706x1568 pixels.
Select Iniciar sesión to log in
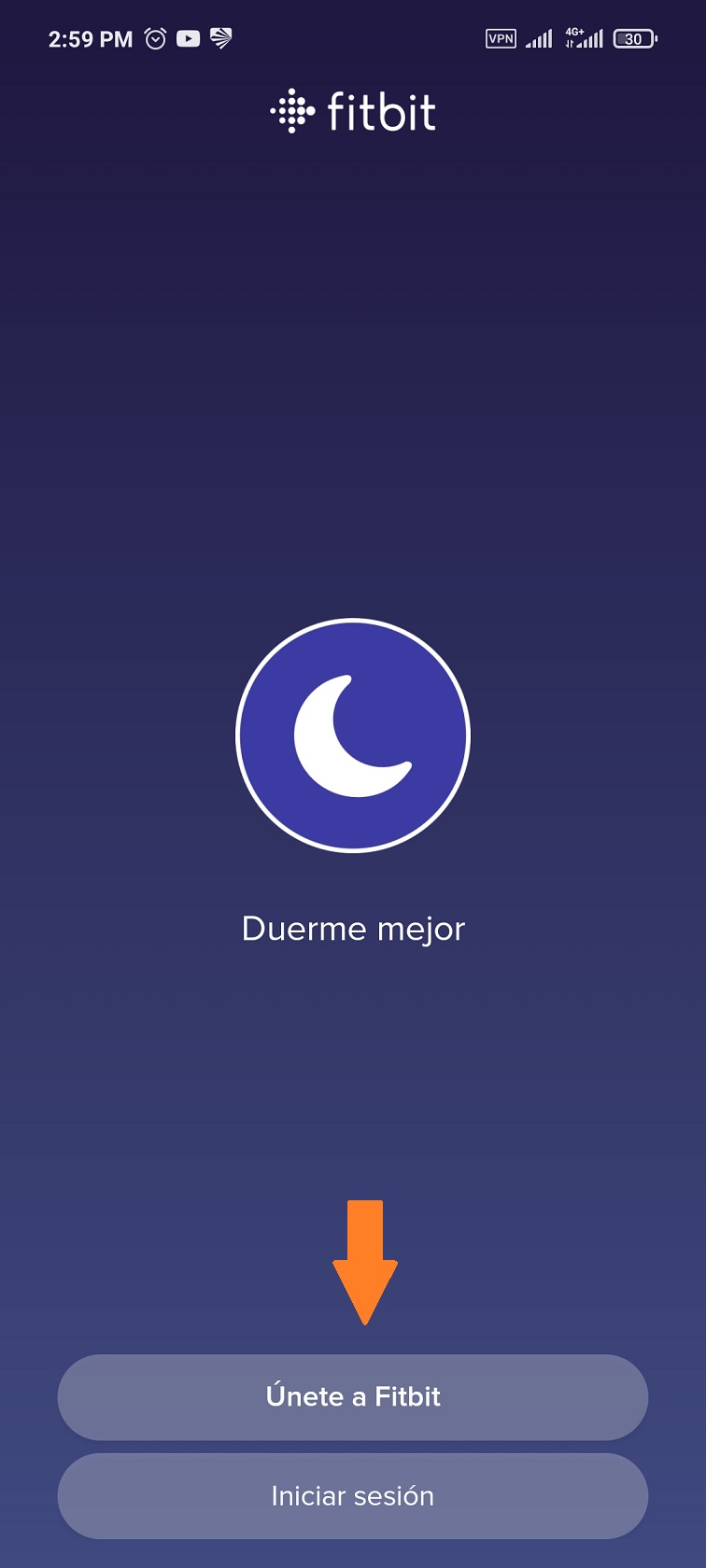click(x=353, y=1496)
